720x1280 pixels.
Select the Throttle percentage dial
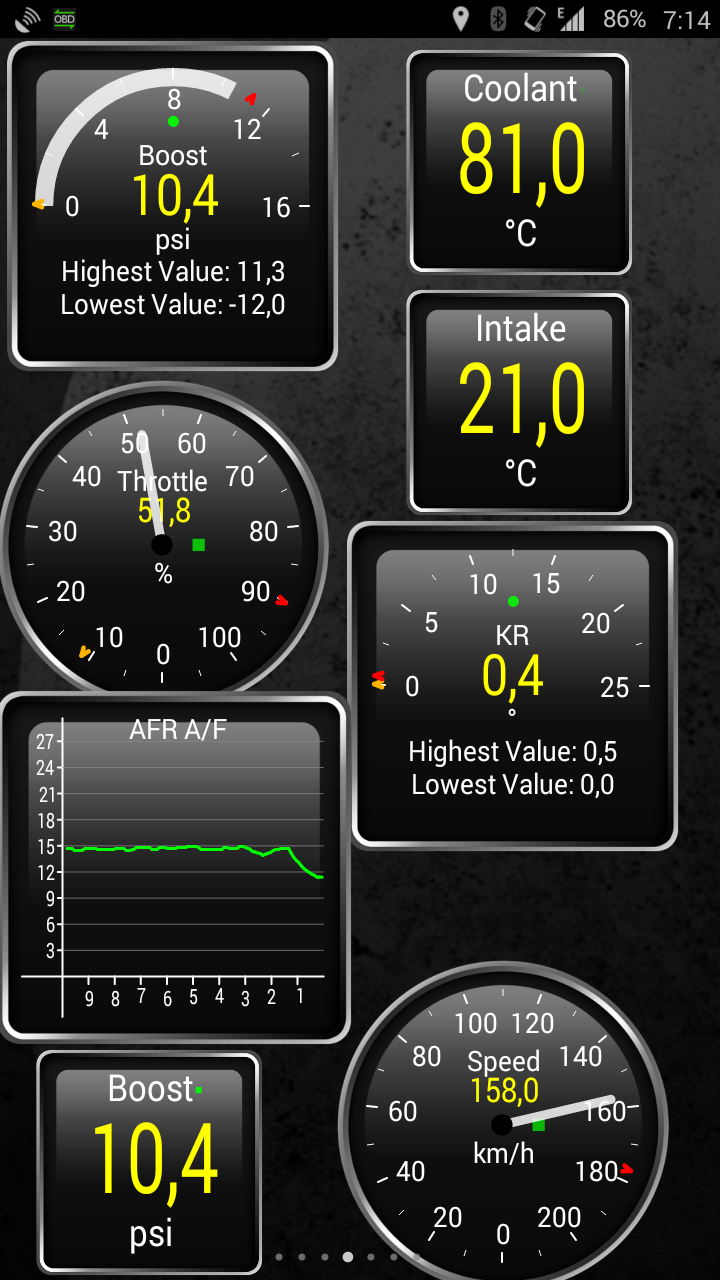(163, 540)
